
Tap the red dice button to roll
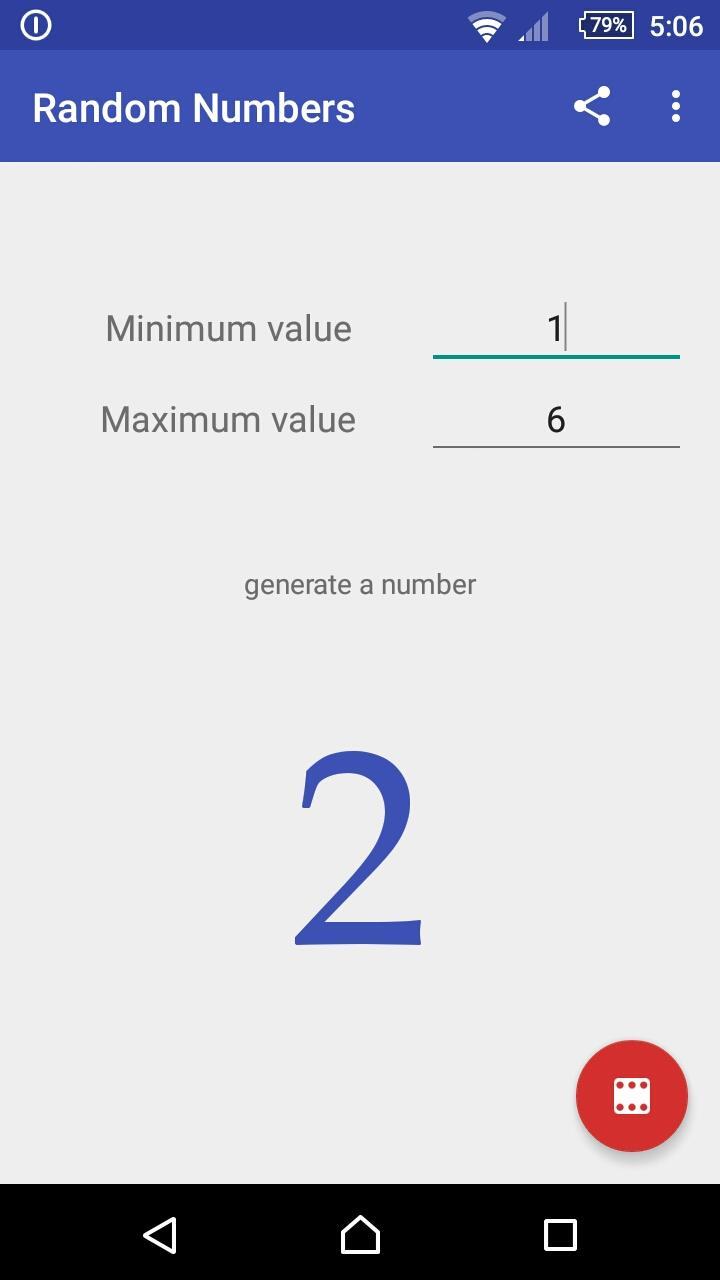coord(631,1096)
